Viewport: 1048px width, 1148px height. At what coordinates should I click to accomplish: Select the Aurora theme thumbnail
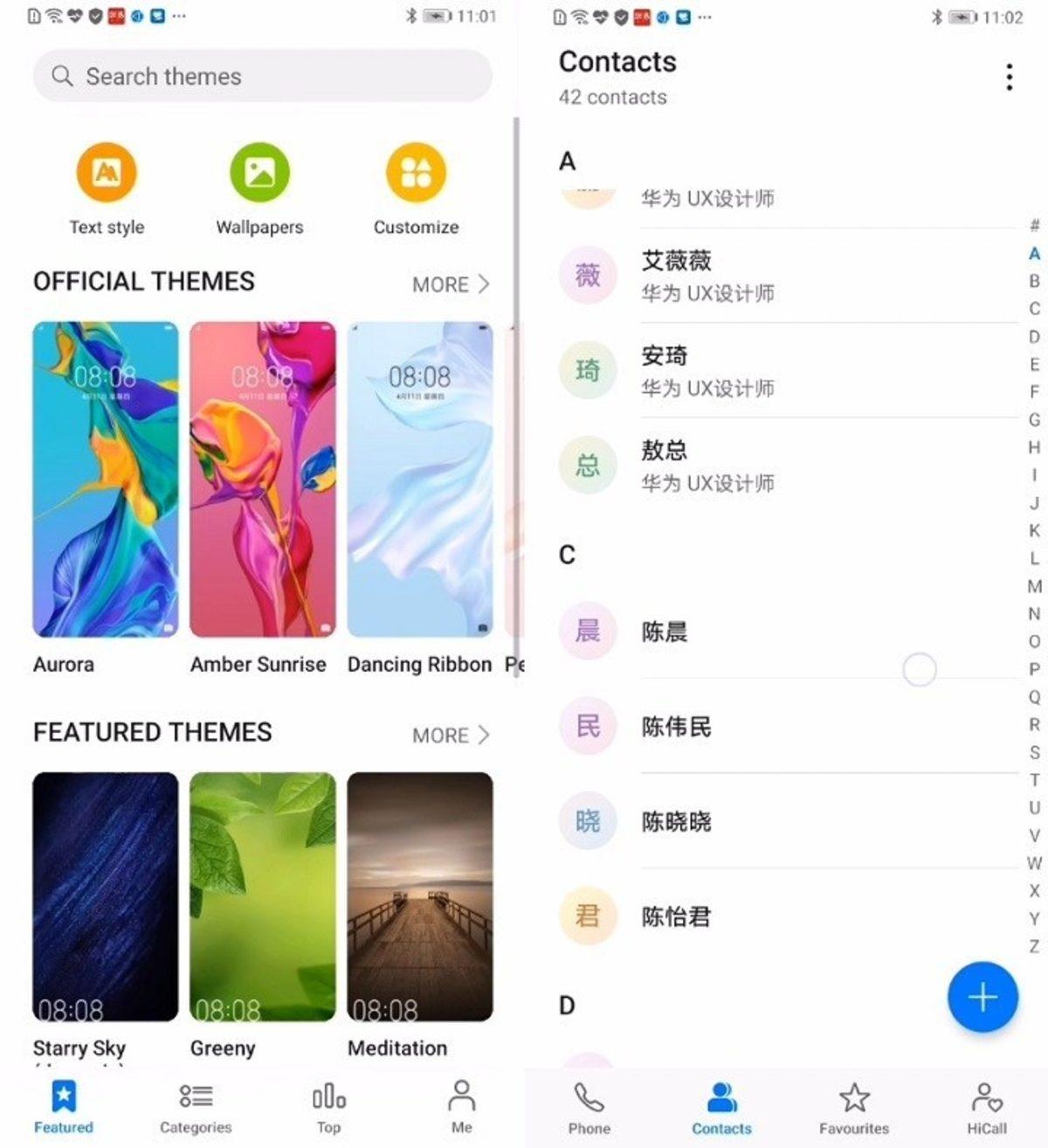[x=105, y=479]
